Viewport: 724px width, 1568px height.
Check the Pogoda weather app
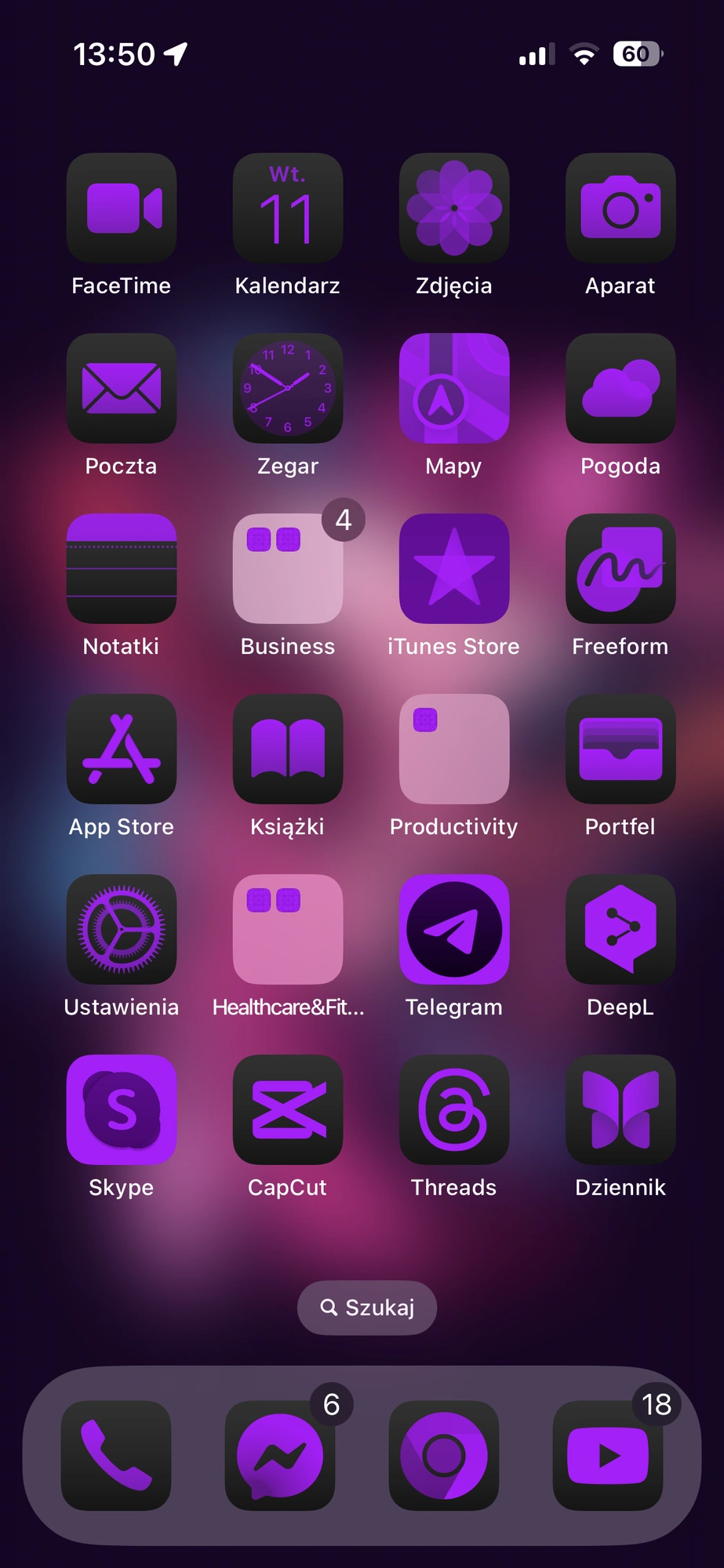[620, 389]
